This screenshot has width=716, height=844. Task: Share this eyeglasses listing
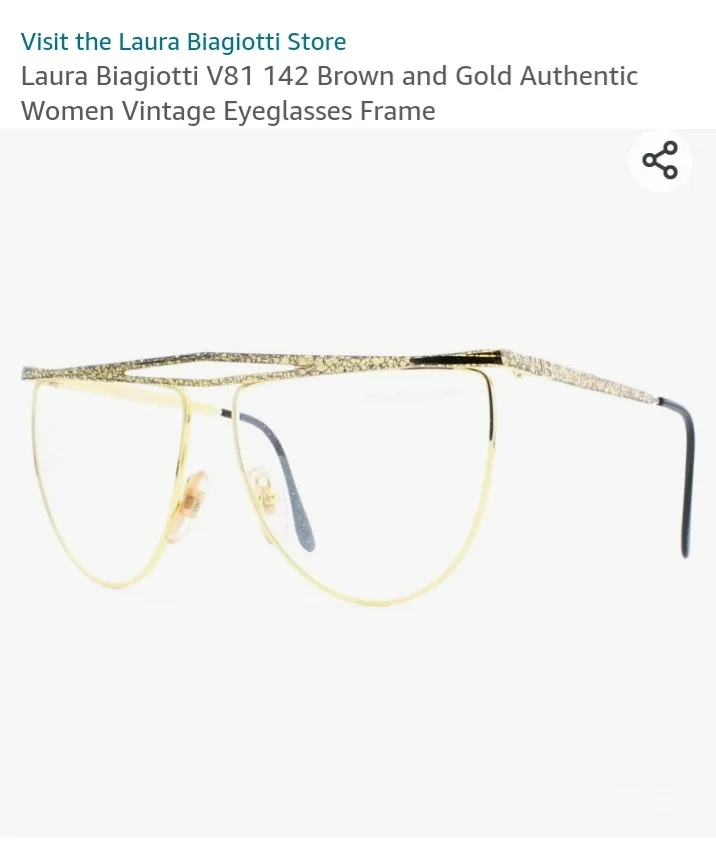pyautogui.click(x=660, y=160)
